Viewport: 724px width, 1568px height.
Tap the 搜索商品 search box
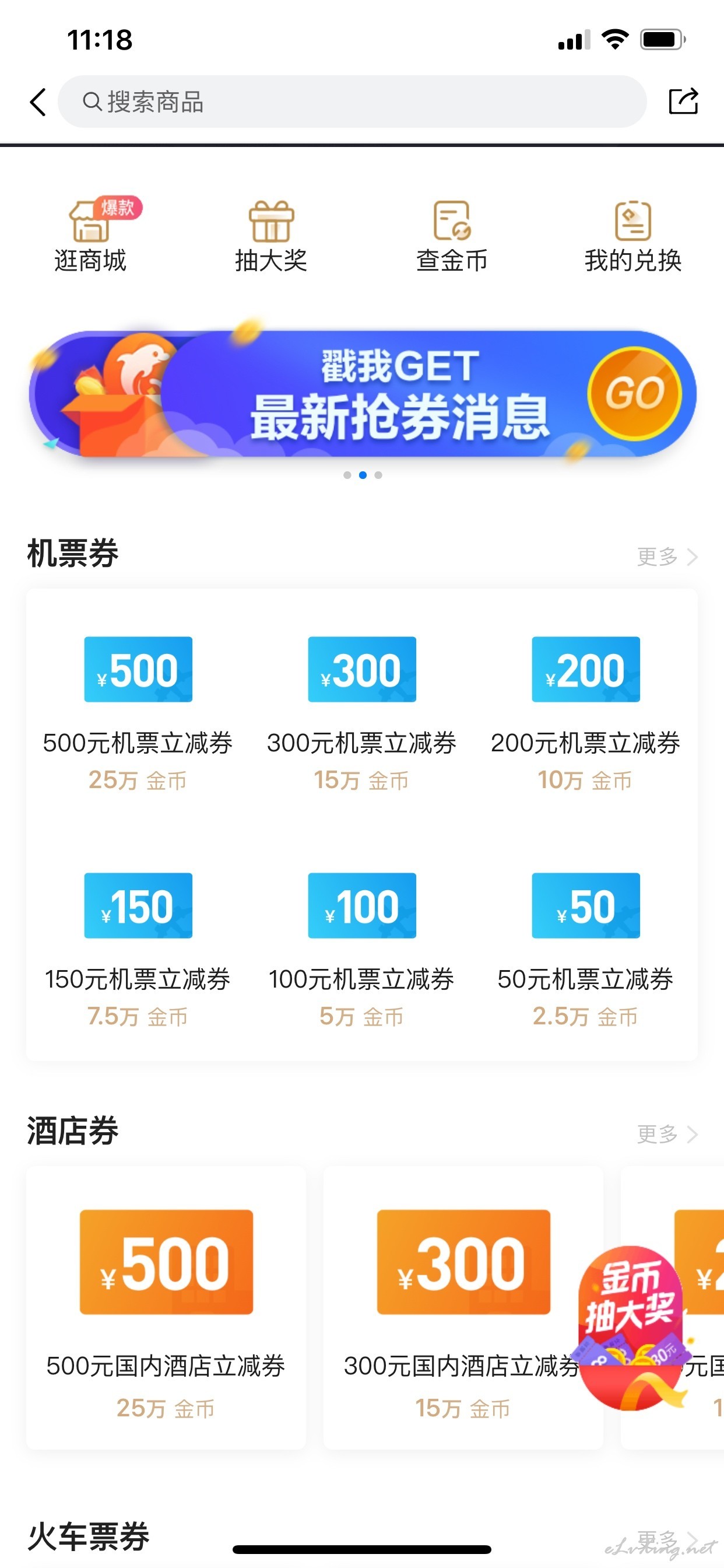tap(352, 101)
